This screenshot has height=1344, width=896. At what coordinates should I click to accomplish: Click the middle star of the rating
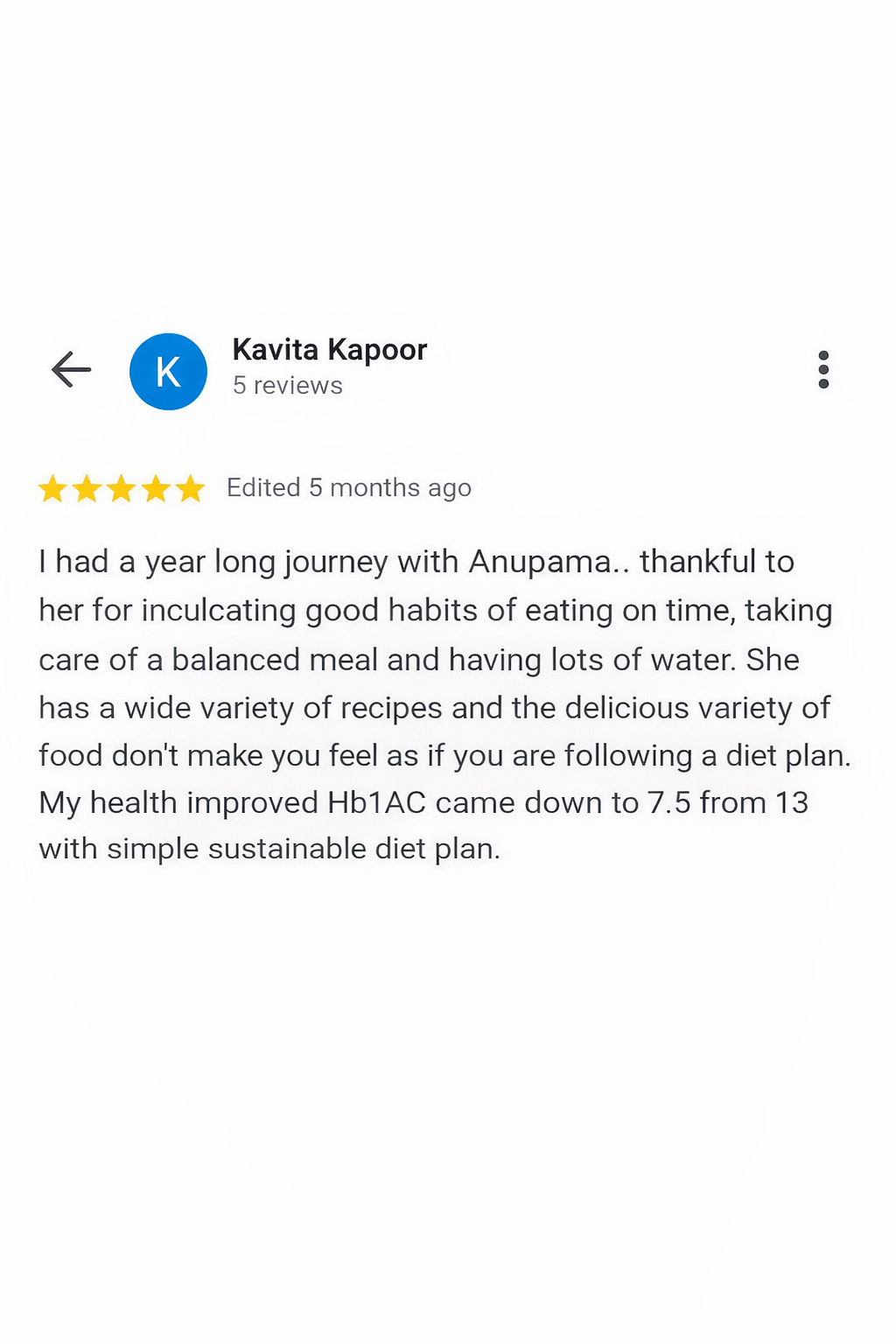click(x=122, y=488)
